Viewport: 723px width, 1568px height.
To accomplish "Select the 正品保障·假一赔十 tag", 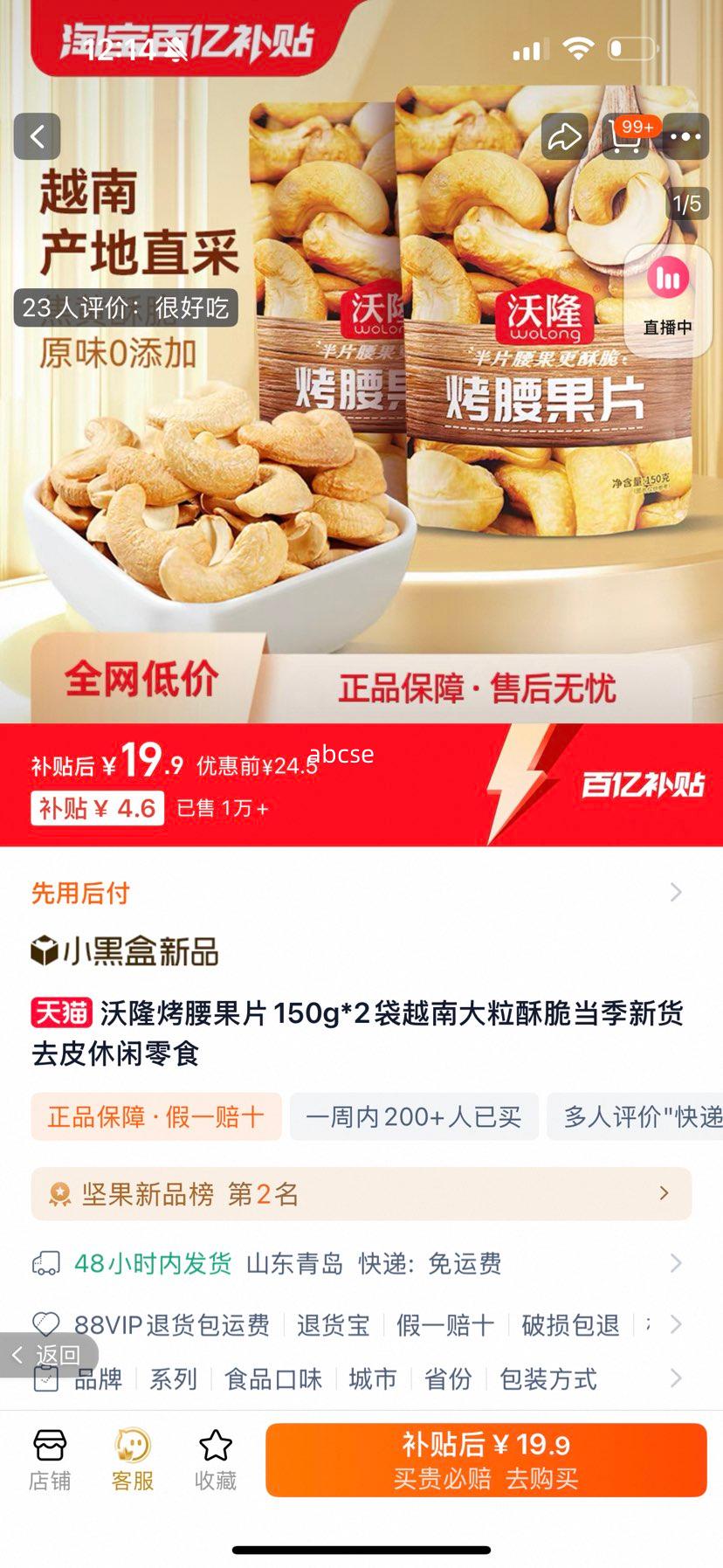I will [x=157, y=1116].
